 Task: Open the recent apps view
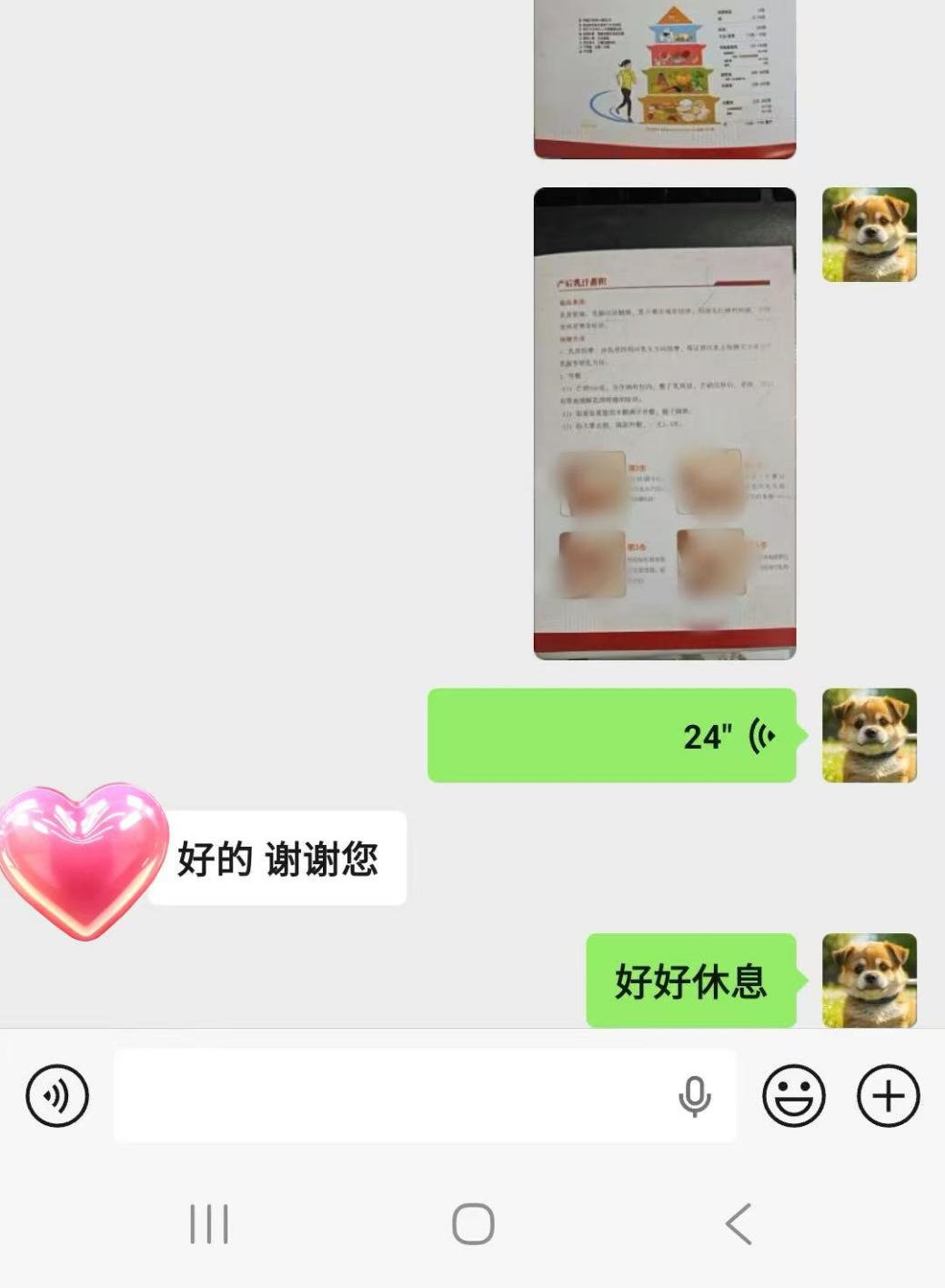point(209,1223)
